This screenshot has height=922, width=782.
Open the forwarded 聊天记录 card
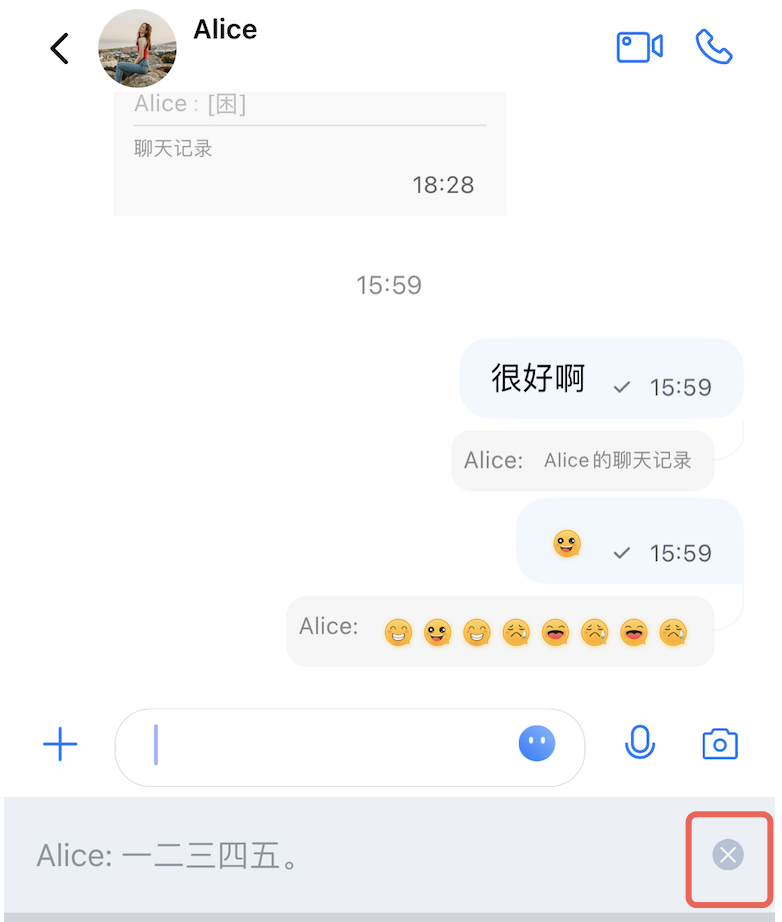coord(309,152)
